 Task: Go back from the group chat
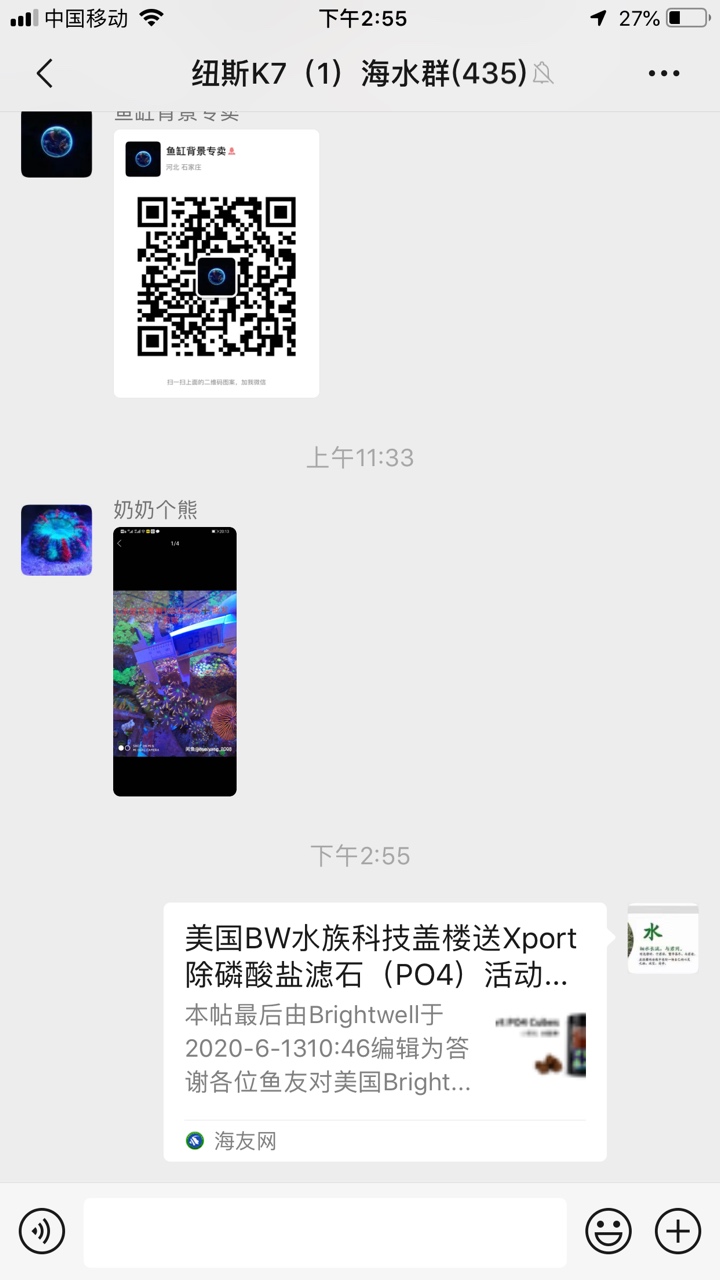[x=44, y=73]
